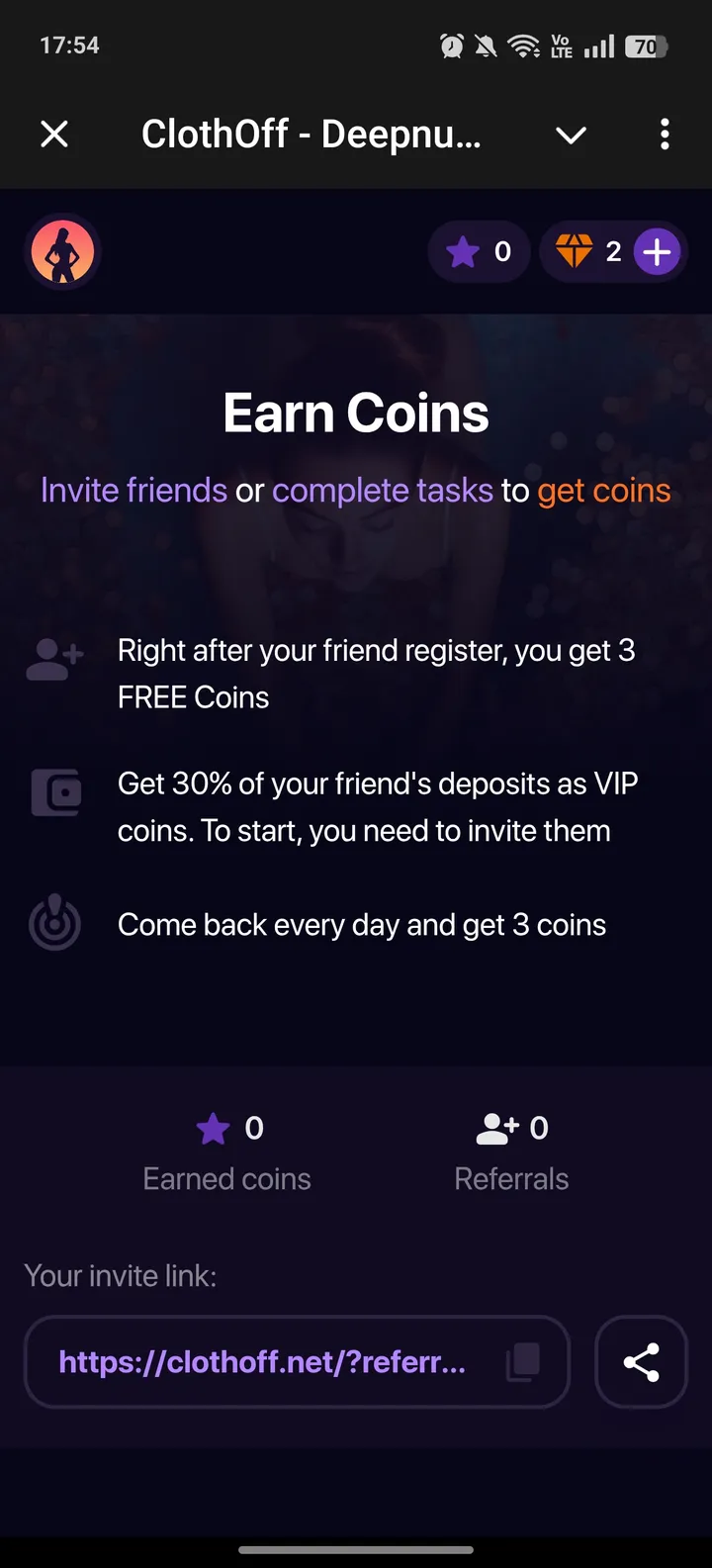The image size is (712, 1568).
Task: Close the ClothOff page with the X
Action: [x=54, y=134]
